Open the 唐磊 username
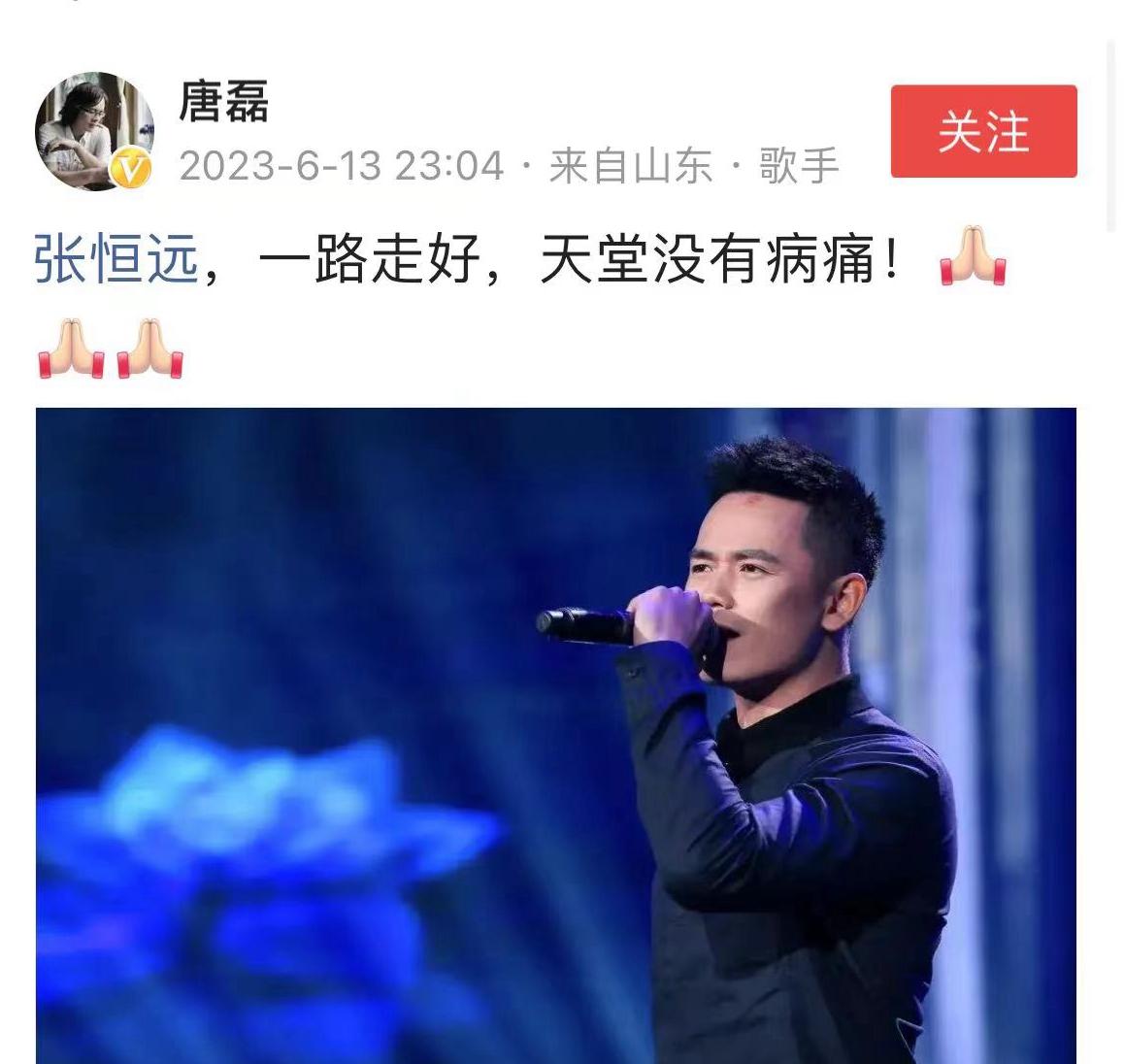The height and width of the screenshot is (1064, 1124). [223, 102]
